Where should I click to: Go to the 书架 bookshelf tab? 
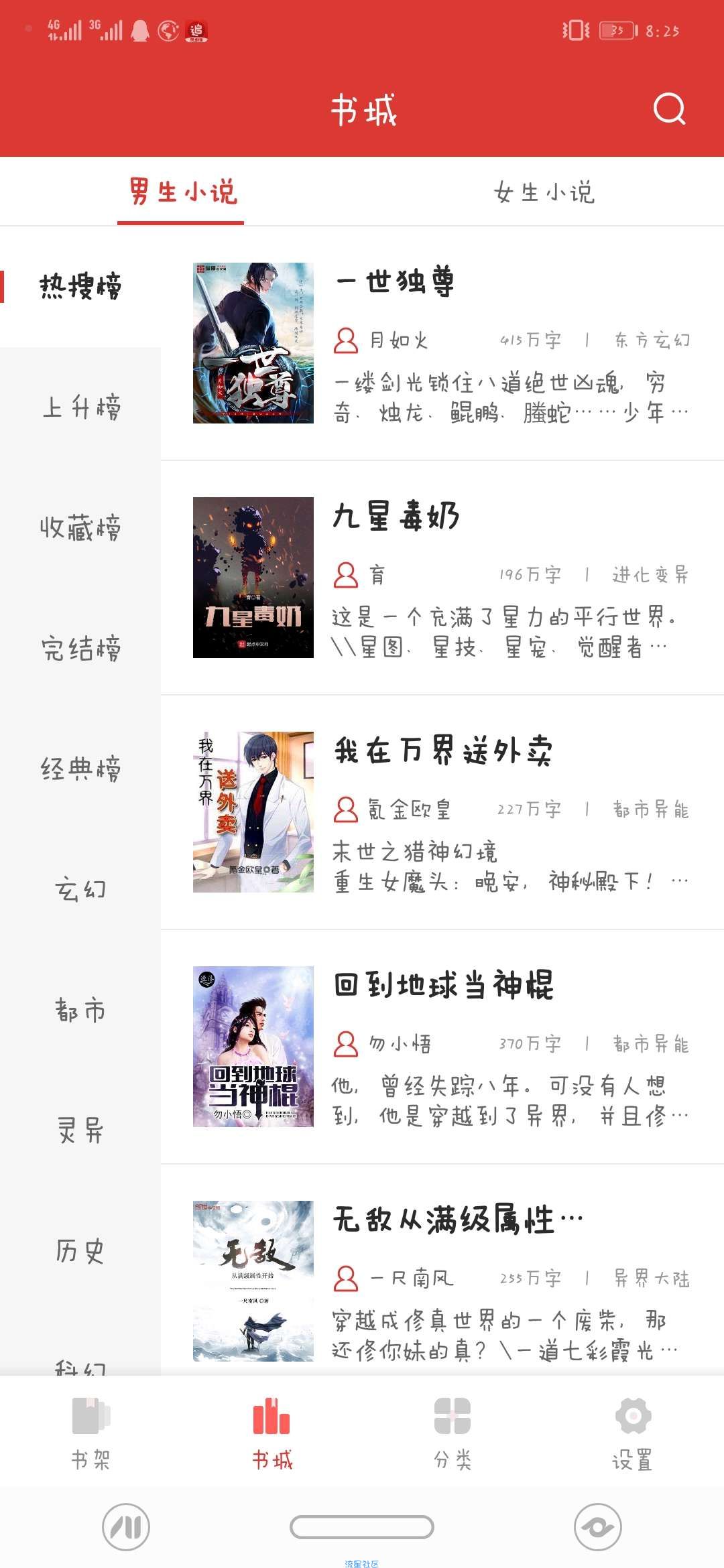click(90, 1434)
